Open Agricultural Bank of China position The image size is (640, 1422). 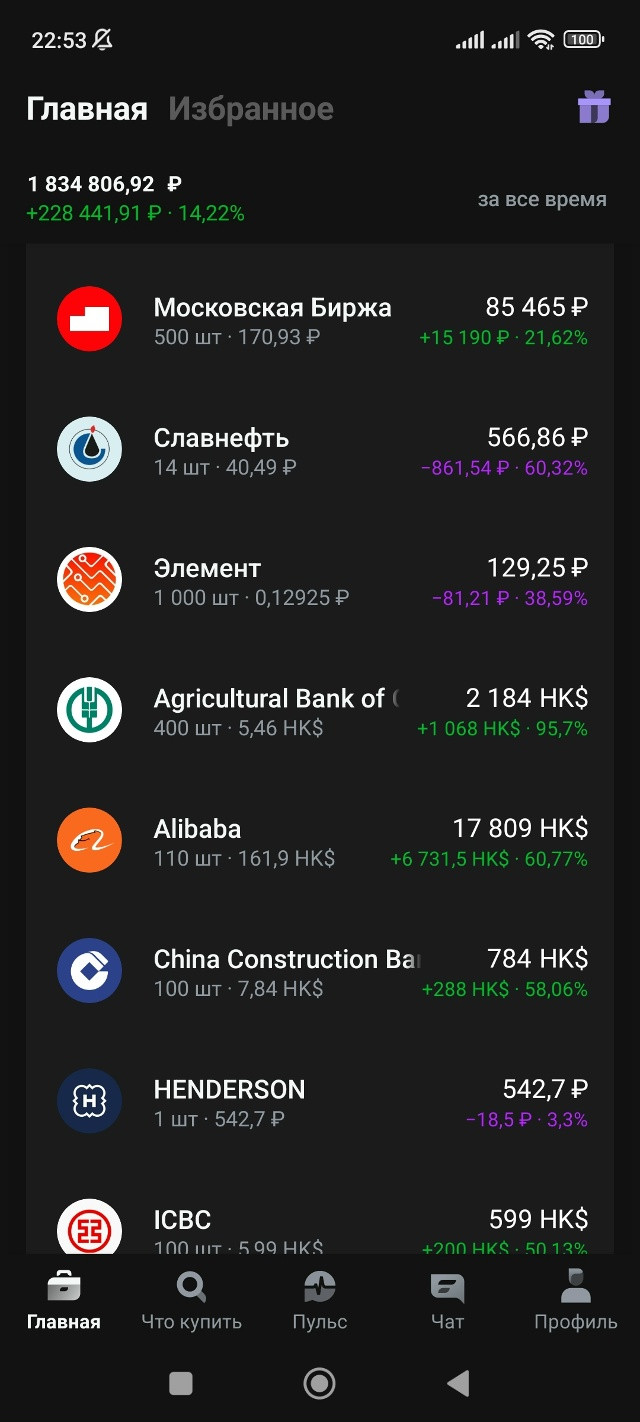(320, 711)
